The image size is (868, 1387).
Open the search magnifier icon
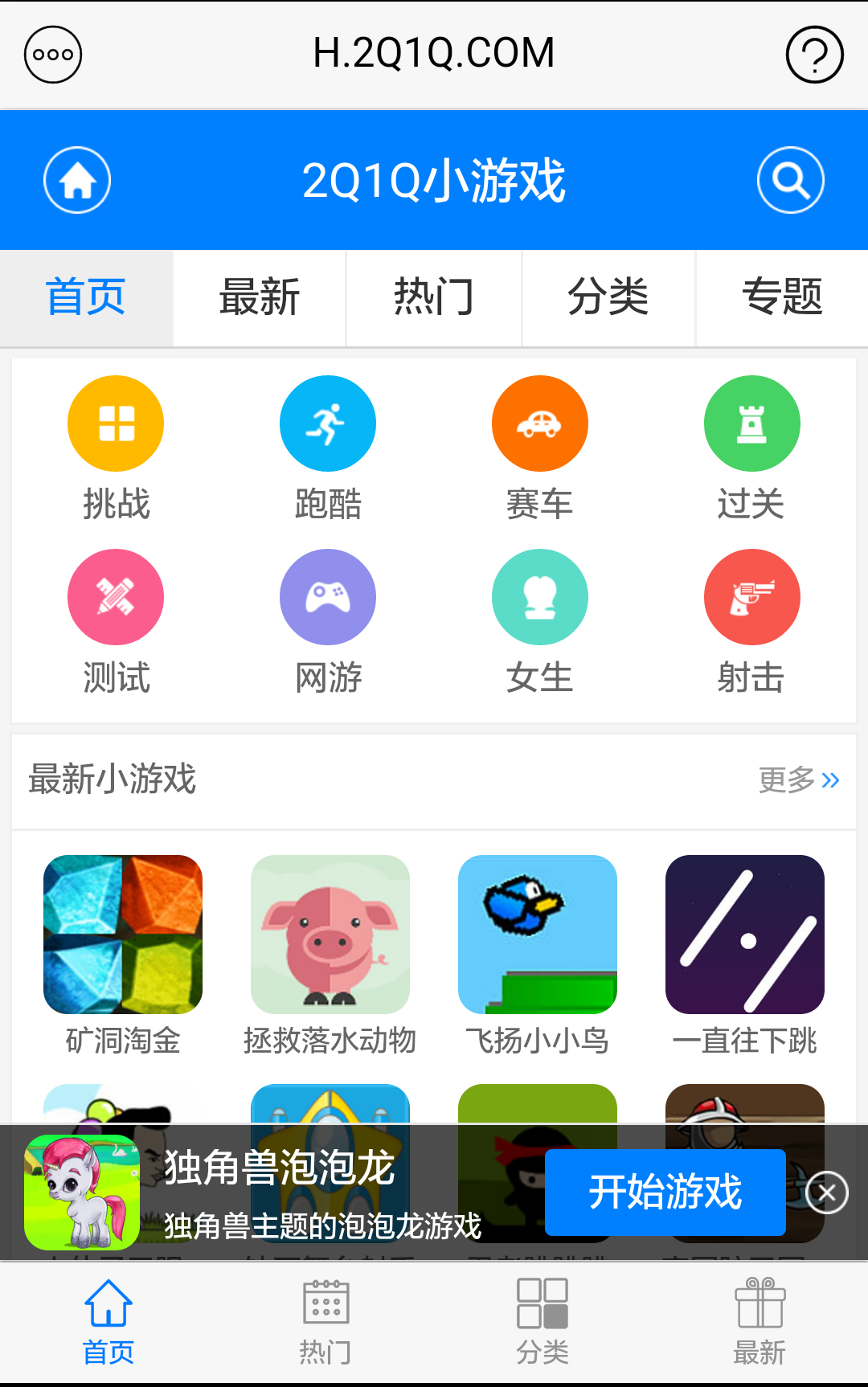790,180
